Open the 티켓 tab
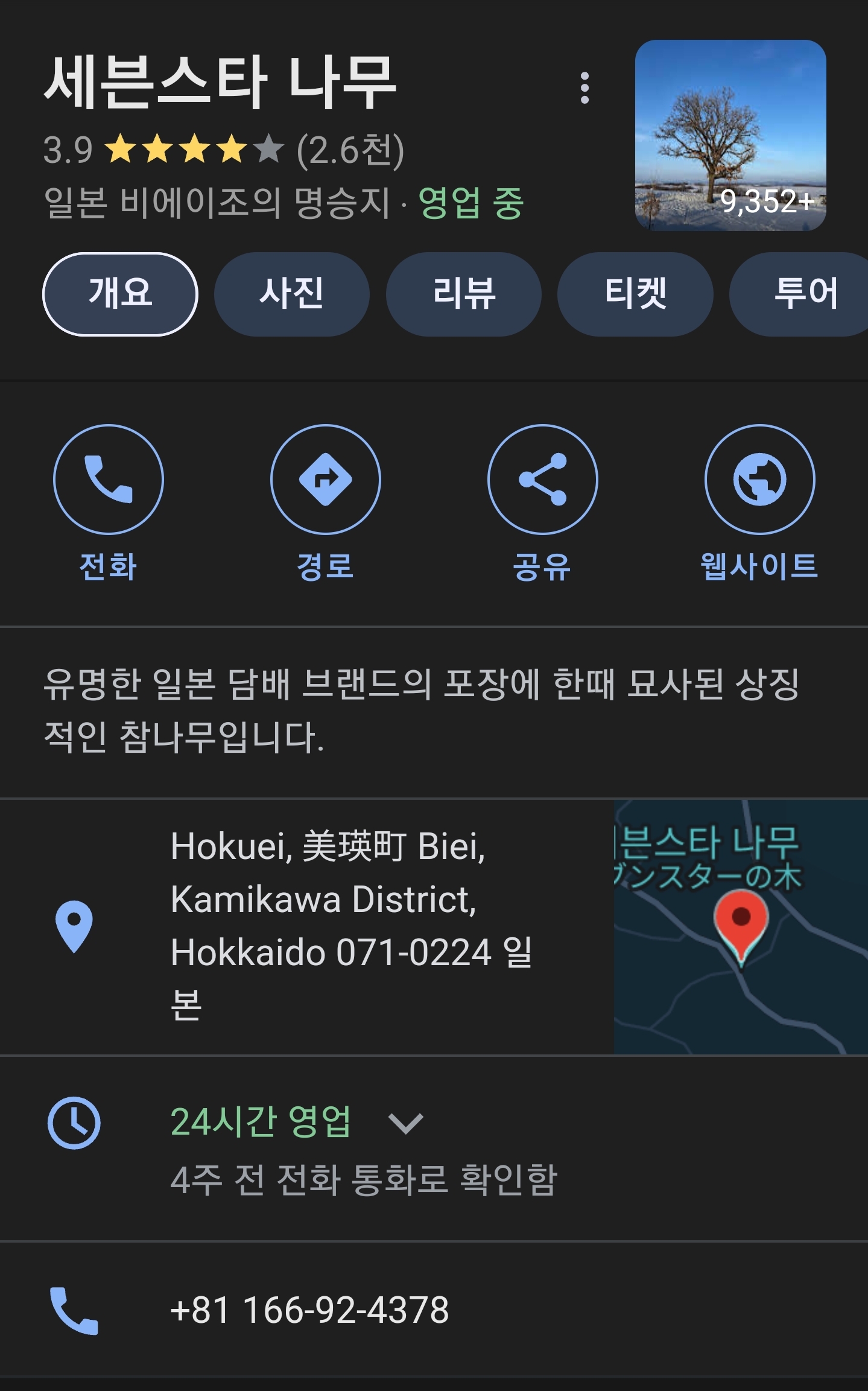This screenshot has width=868, height=1391. [x=635, y=294]
